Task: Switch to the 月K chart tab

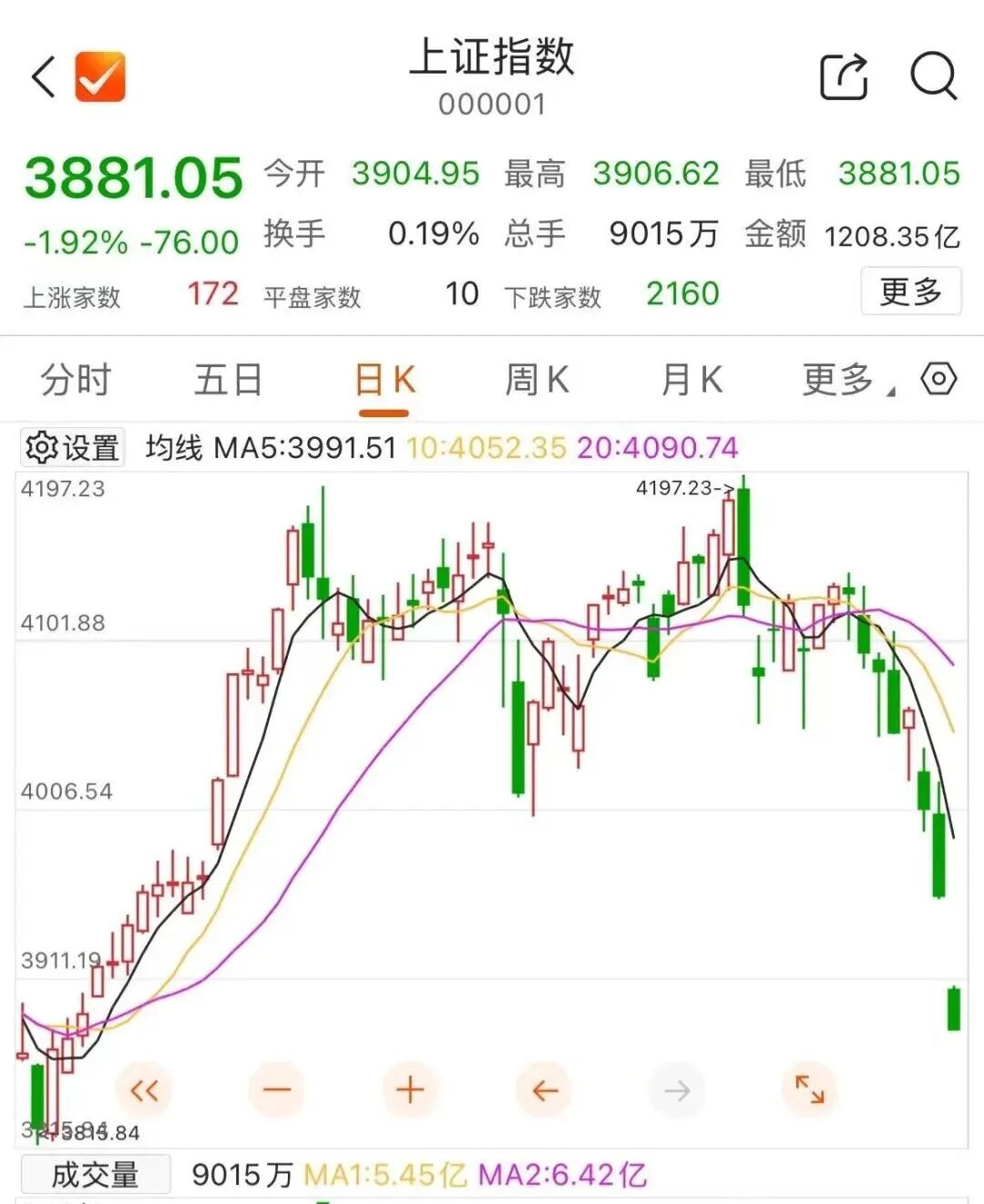Action: pyautogui.click(x=692, y=379)
